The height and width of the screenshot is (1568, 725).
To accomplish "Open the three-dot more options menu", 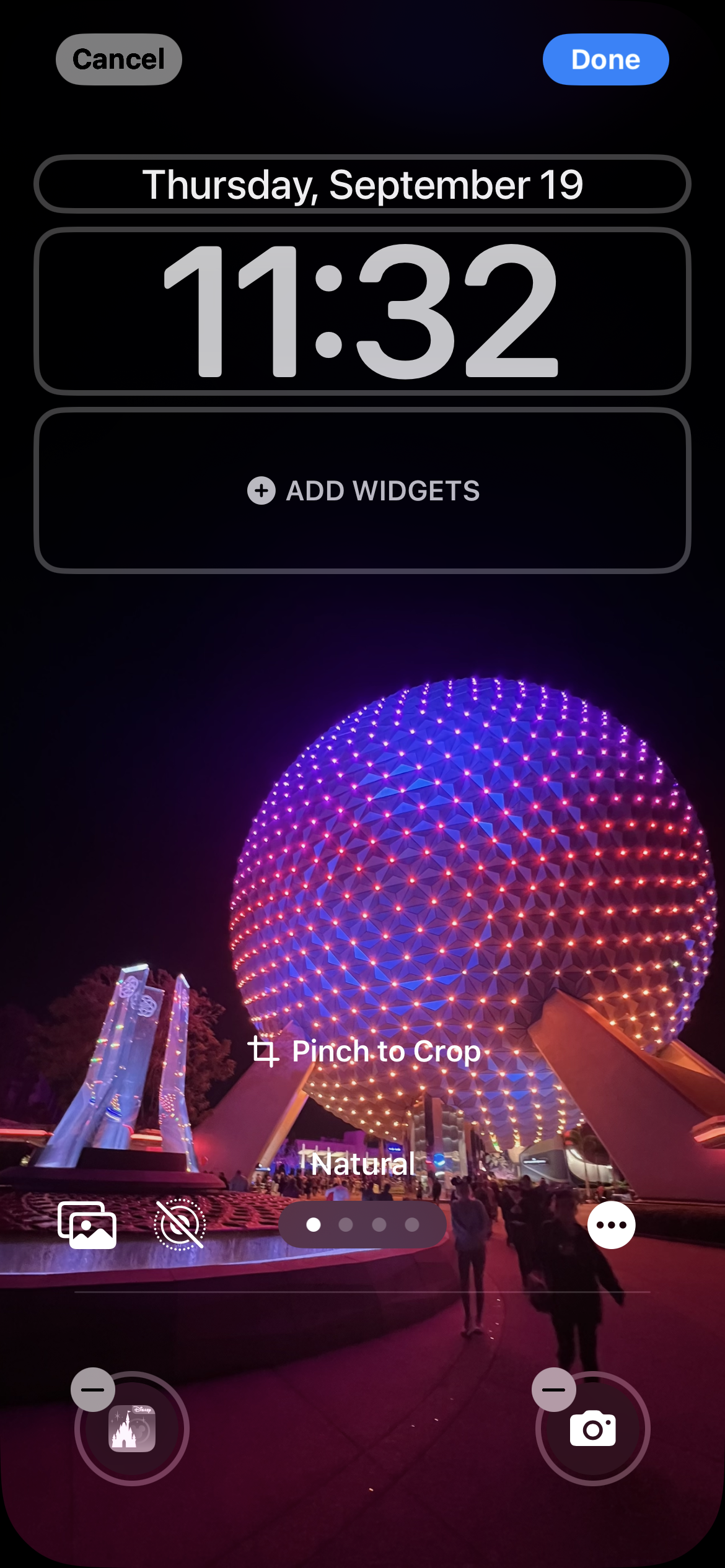I will click(x=611, y=1225).
